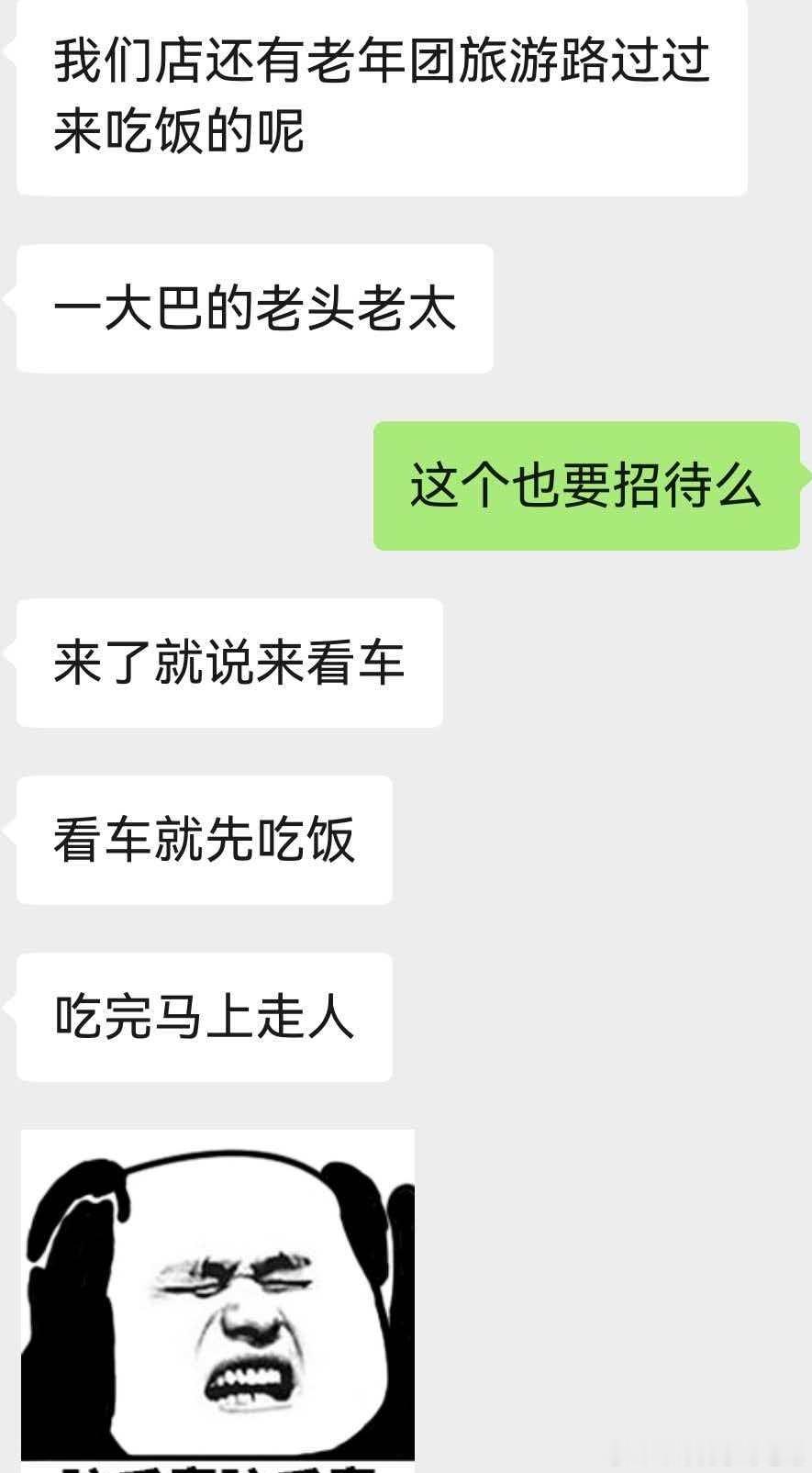Click the tail of the green sent bubble
This screenshot has width=812, height=1473.
803,477
